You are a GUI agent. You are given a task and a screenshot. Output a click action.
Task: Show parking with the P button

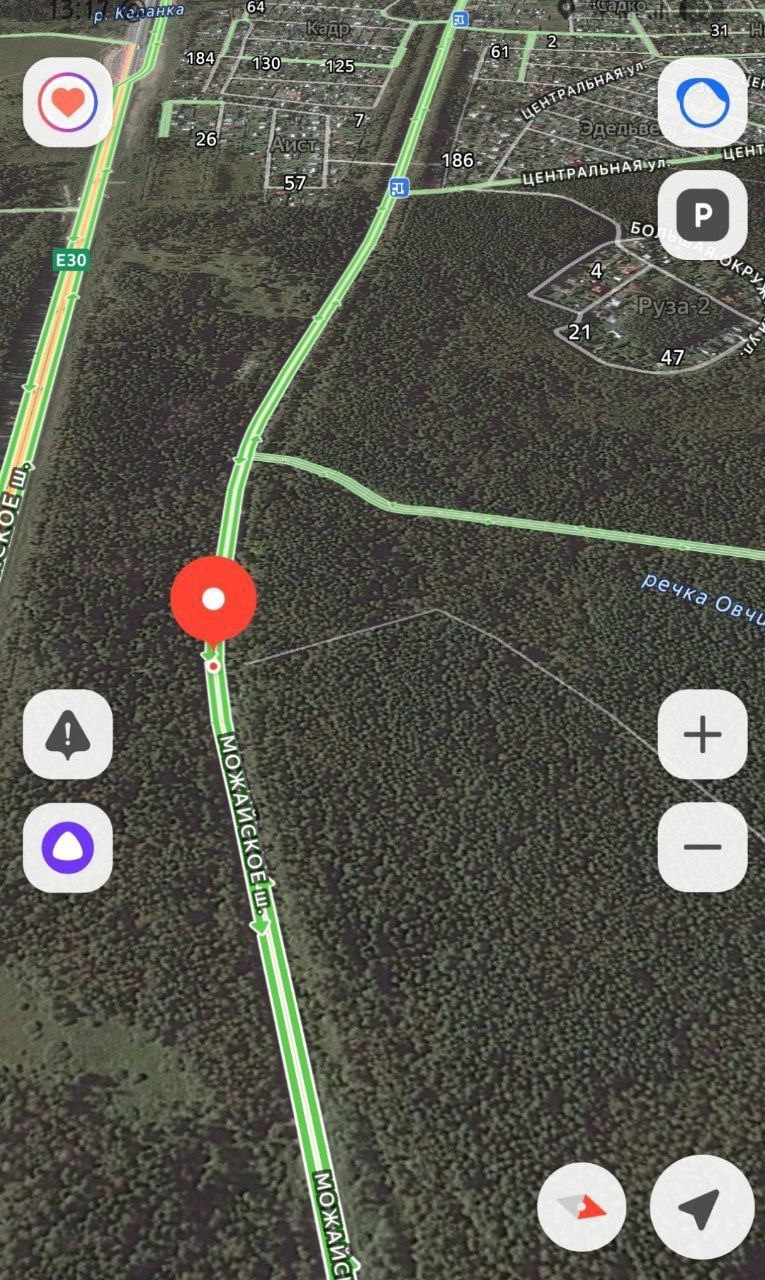click(x=703, y=214)
